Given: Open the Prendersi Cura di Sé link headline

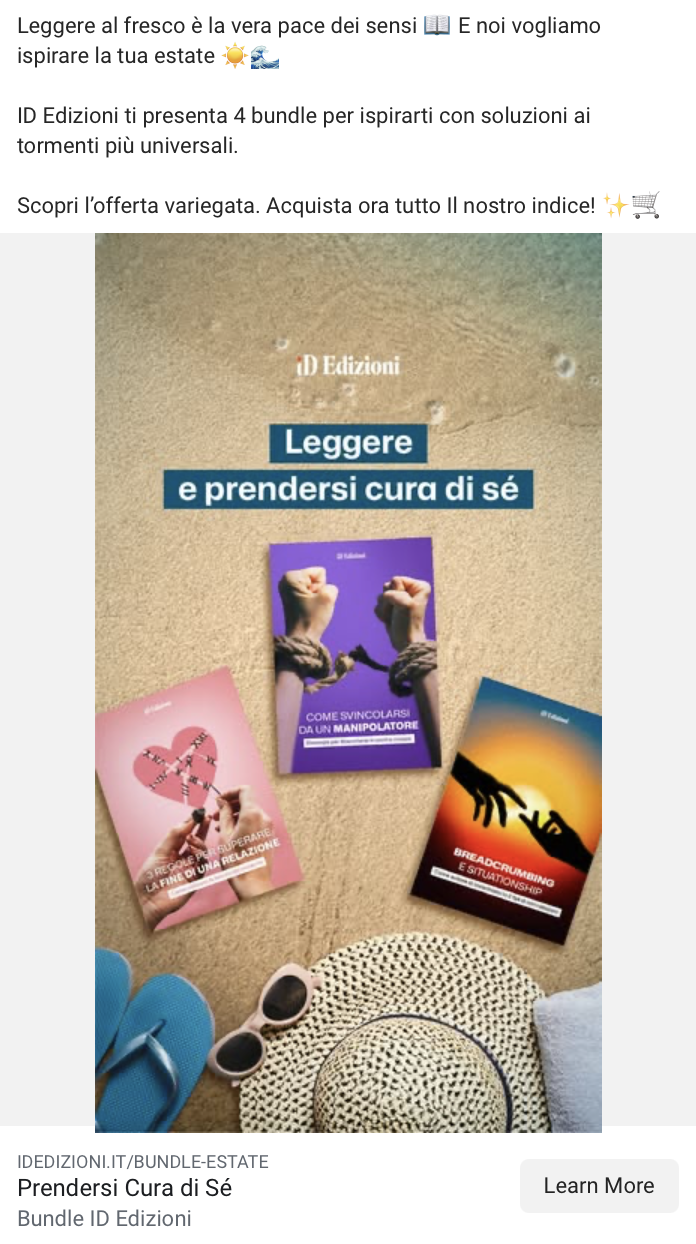Looking at the screenshot, I should pyautogui.click(x=125, y=1188).
